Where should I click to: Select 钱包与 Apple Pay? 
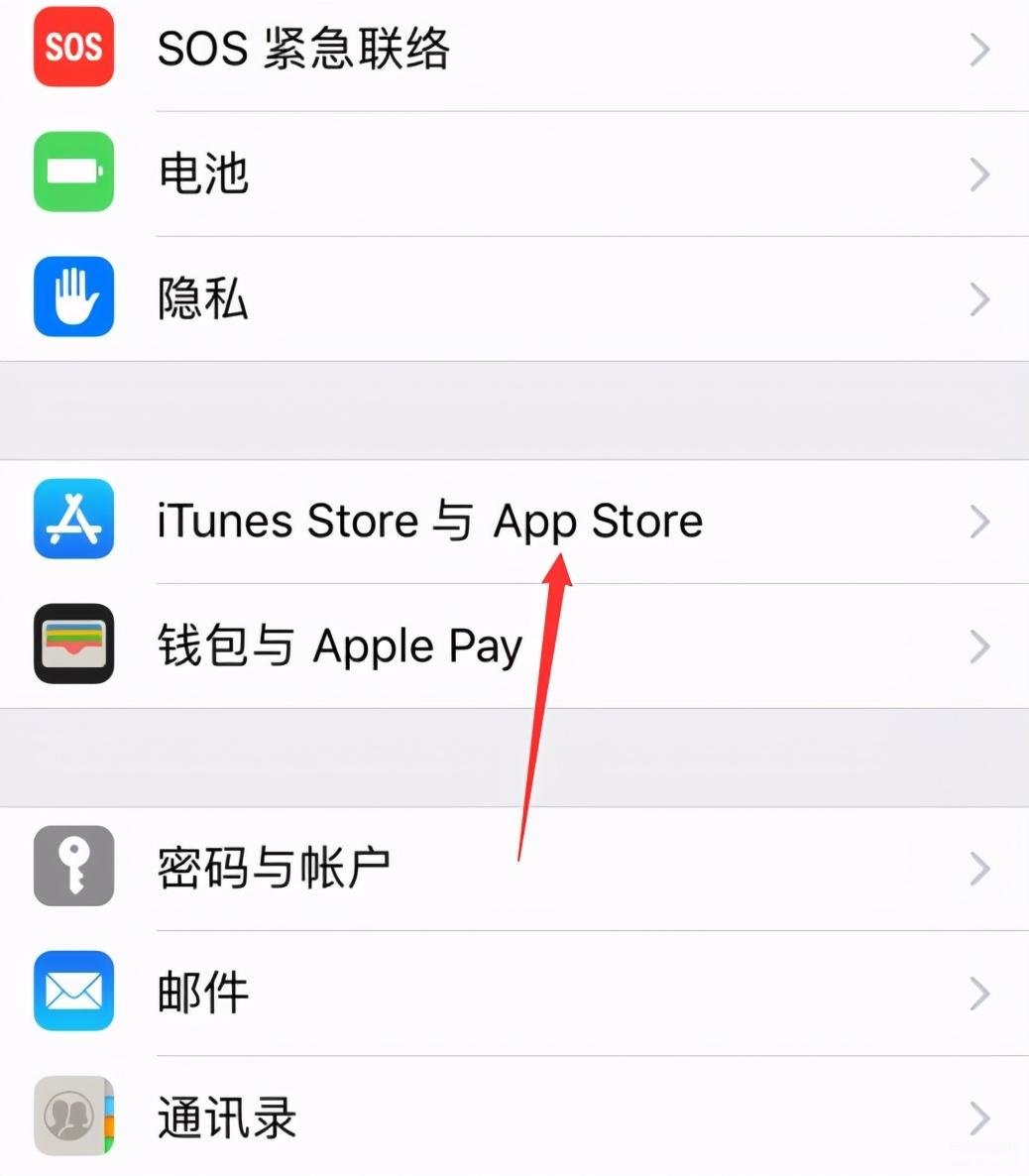[x=339, y=647]
